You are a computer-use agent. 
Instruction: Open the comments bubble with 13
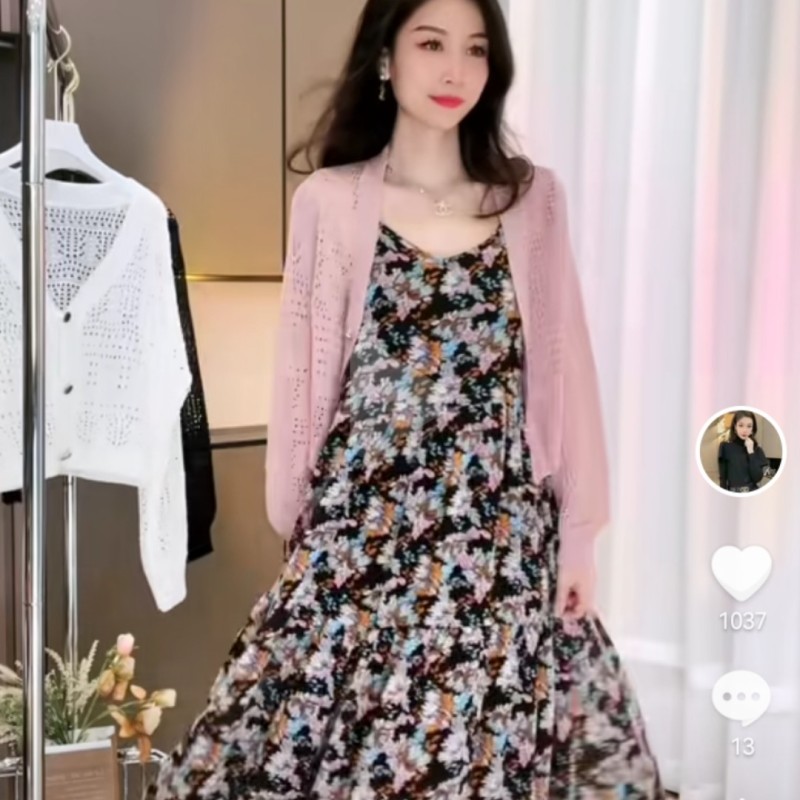coord(741,697)
